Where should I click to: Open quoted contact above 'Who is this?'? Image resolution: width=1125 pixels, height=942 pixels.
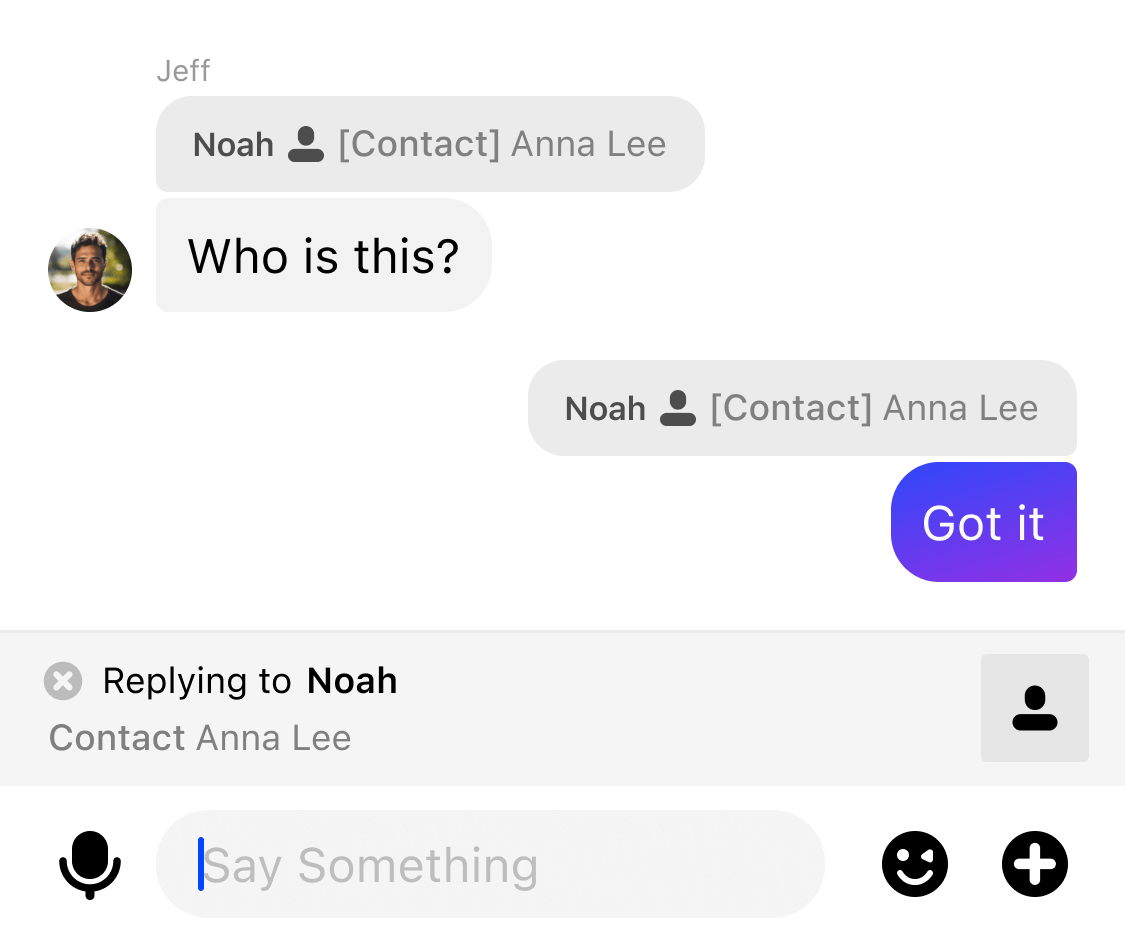(x=430, y=144)
